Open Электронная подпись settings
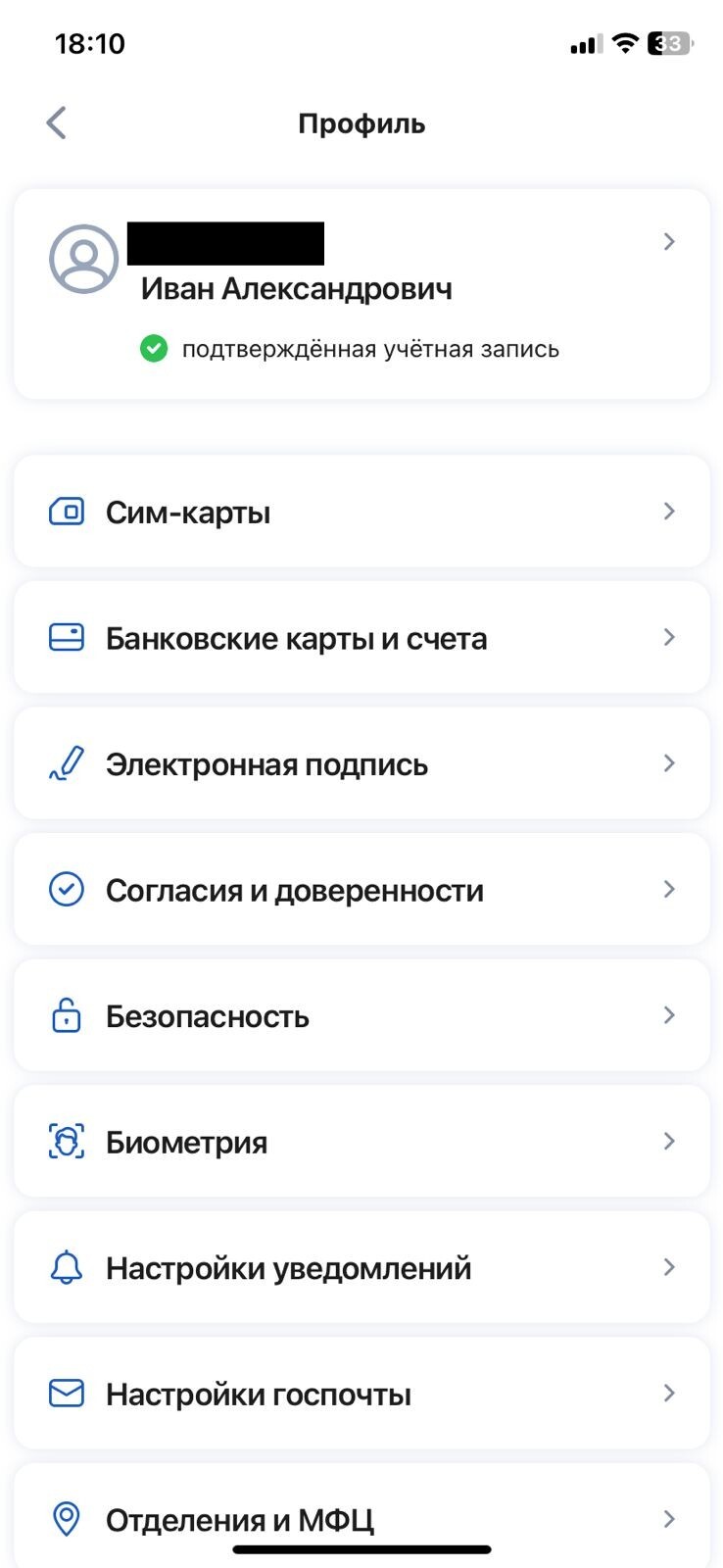The image size is (723, 1568). (x=361, y=763)
